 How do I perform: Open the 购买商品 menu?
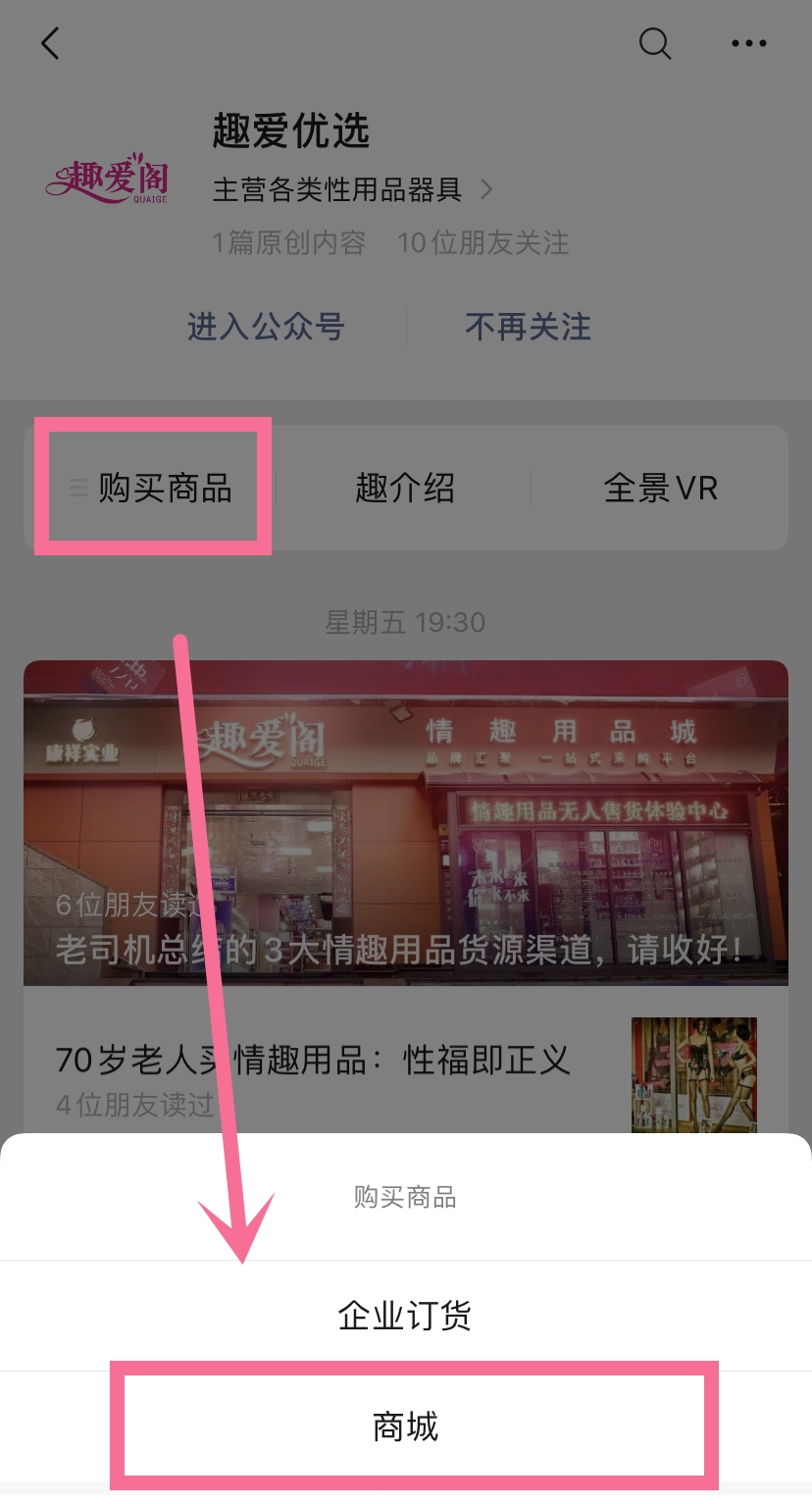click(x=153, y=488)
